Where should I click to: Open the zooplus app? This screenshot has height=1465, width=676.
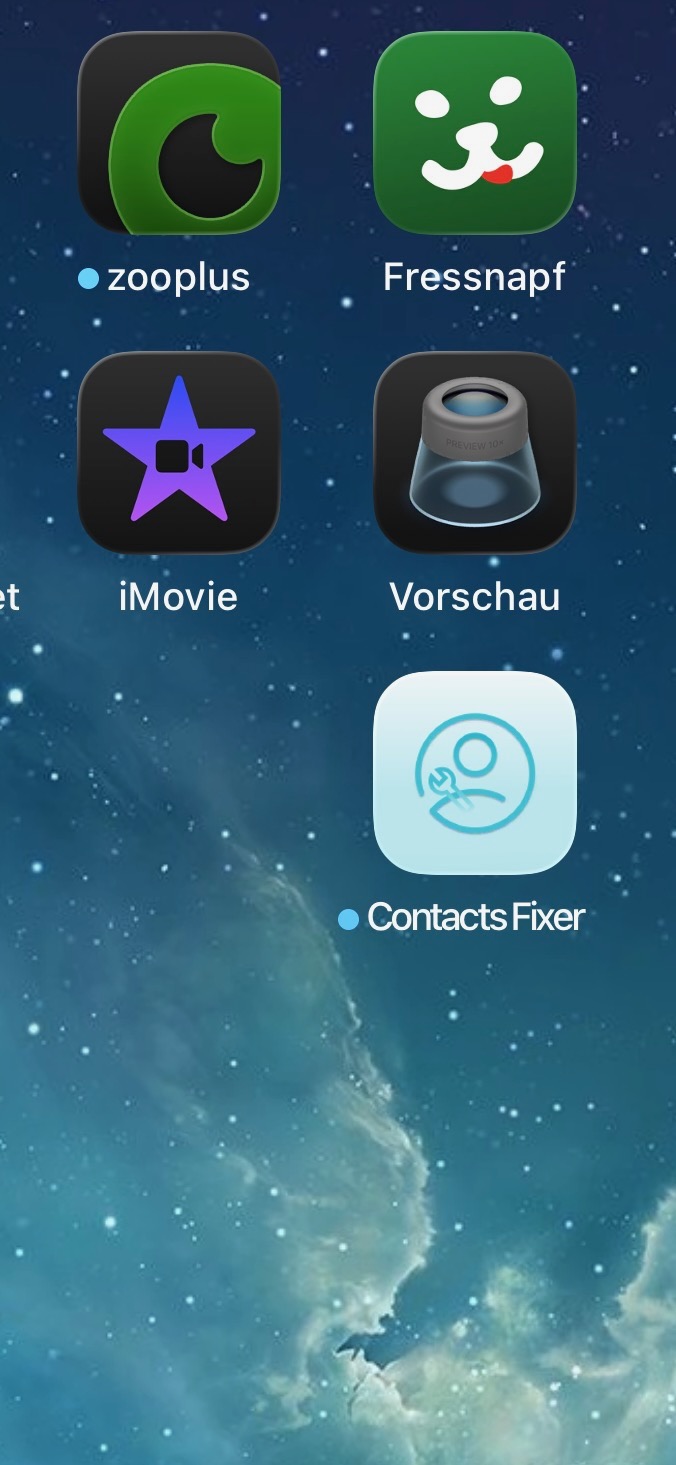coord(179,133)
